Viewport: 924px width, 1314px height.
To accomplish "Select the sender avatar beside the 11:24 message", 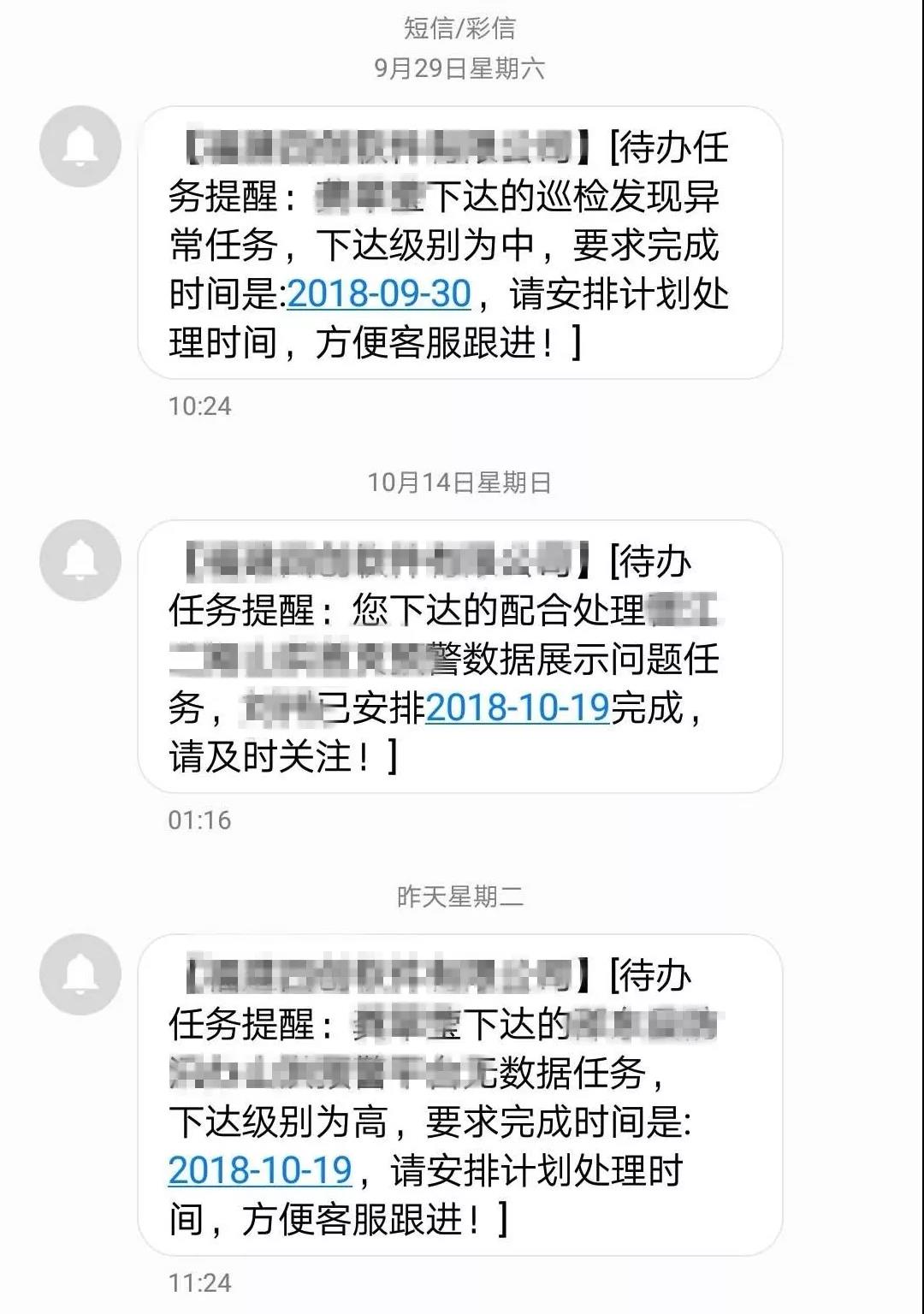I will pos(80,974).
